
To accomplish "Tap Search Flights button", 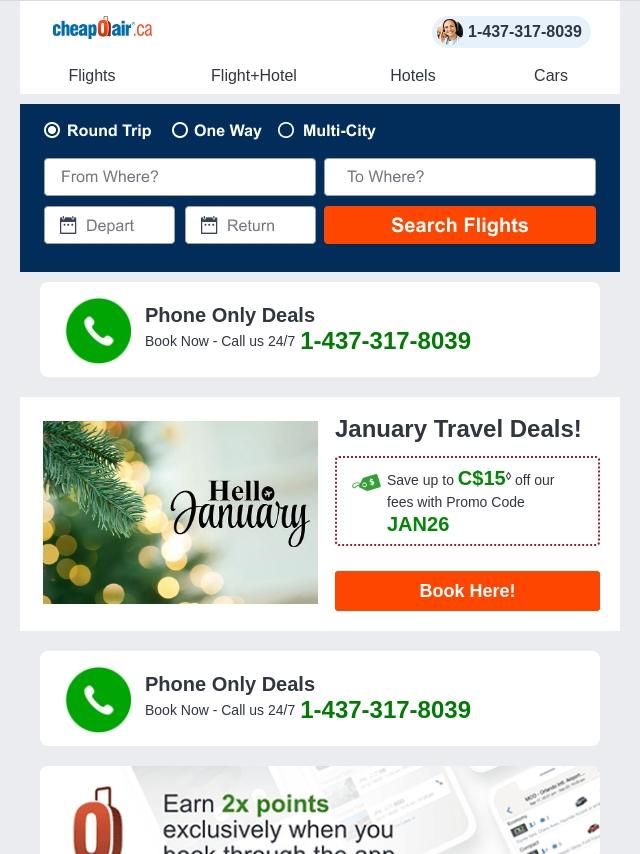I will coord(460,225).
